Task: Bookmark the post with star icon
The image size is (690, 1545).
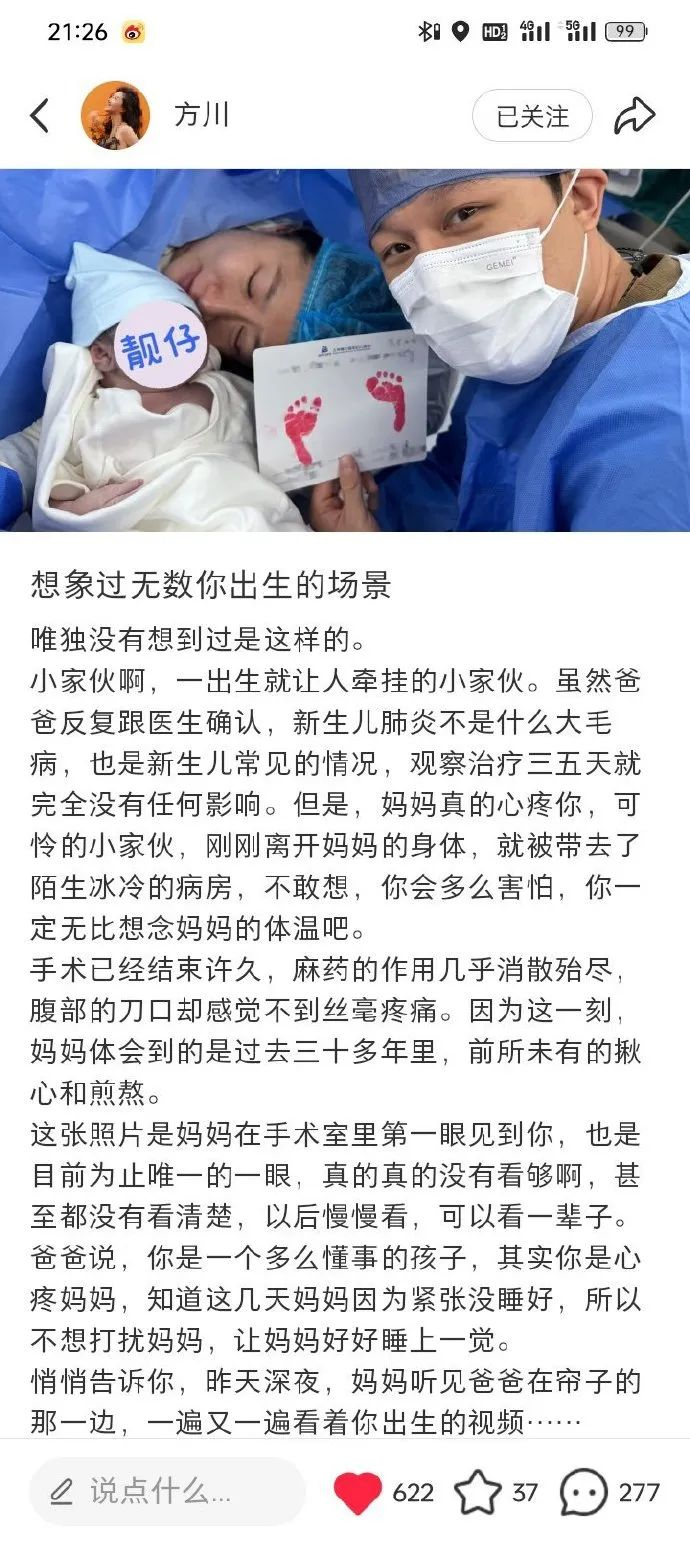Action: 478,1493
